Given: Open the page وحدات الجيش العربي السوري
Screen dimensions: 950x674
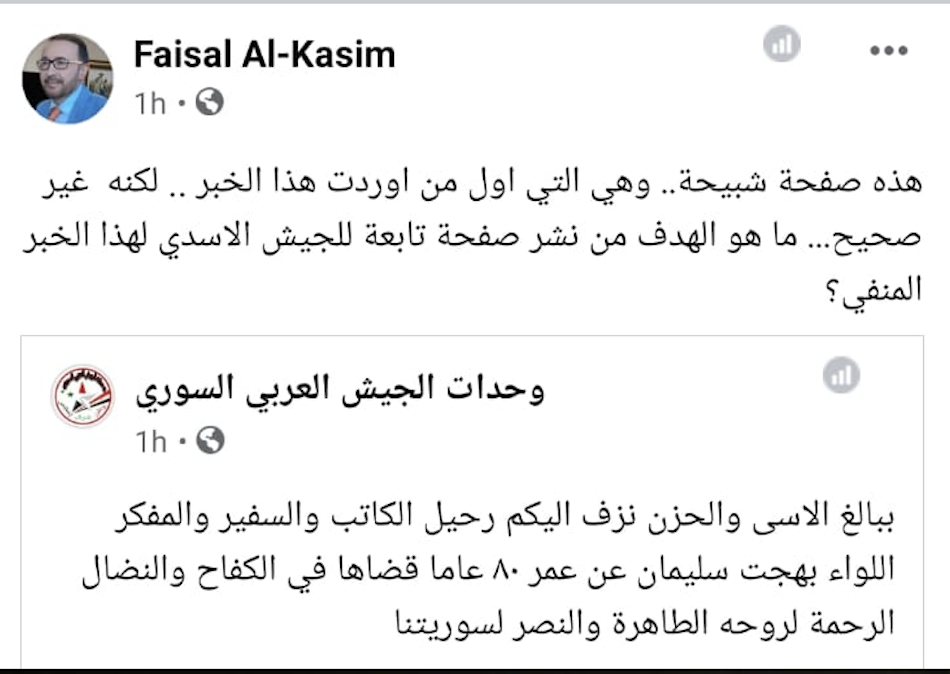Looking at the screenshot, I should pos(340,391).
